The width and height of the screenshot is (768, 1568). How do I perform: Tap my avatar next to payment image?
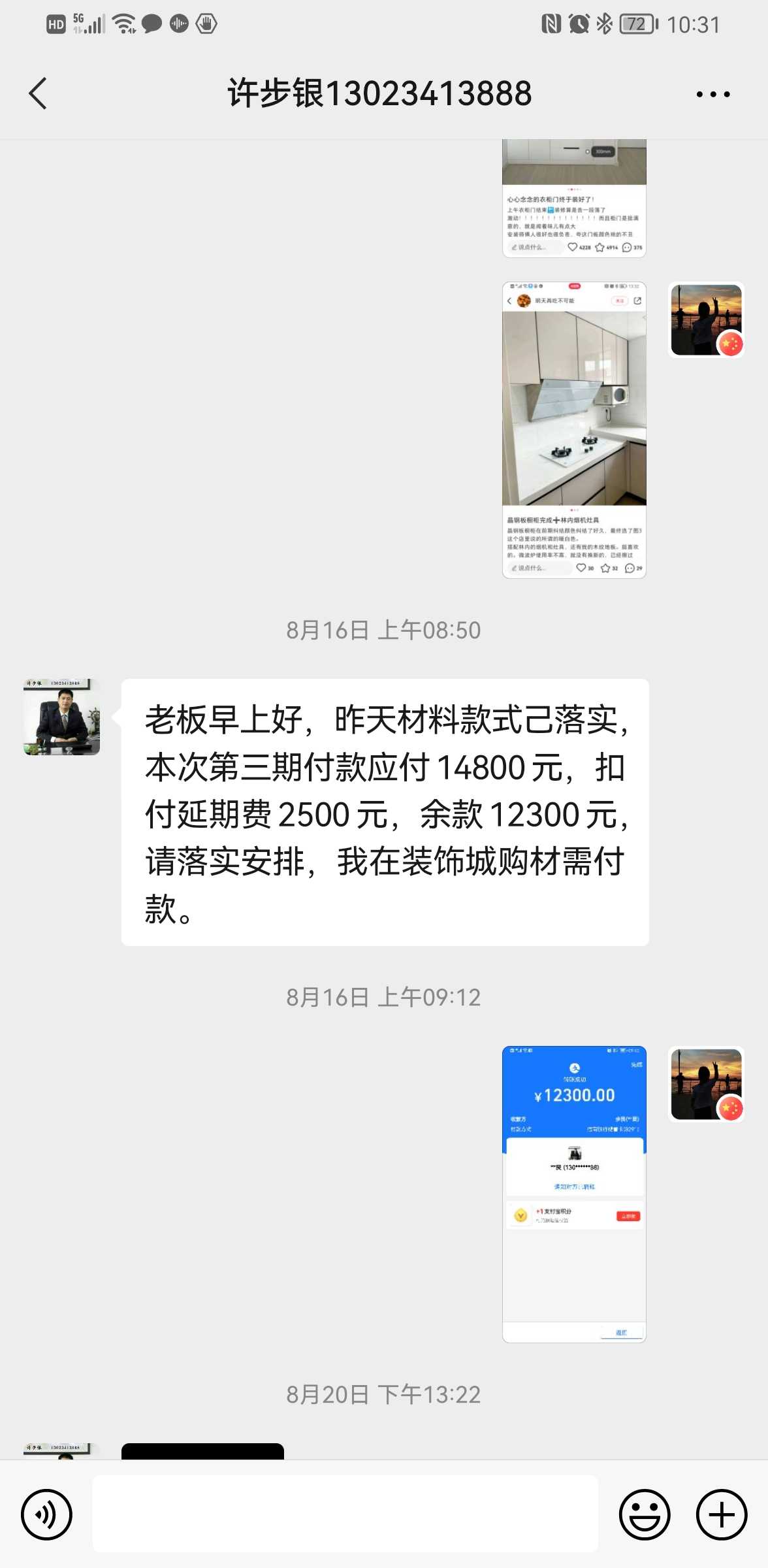[707, 1084]
